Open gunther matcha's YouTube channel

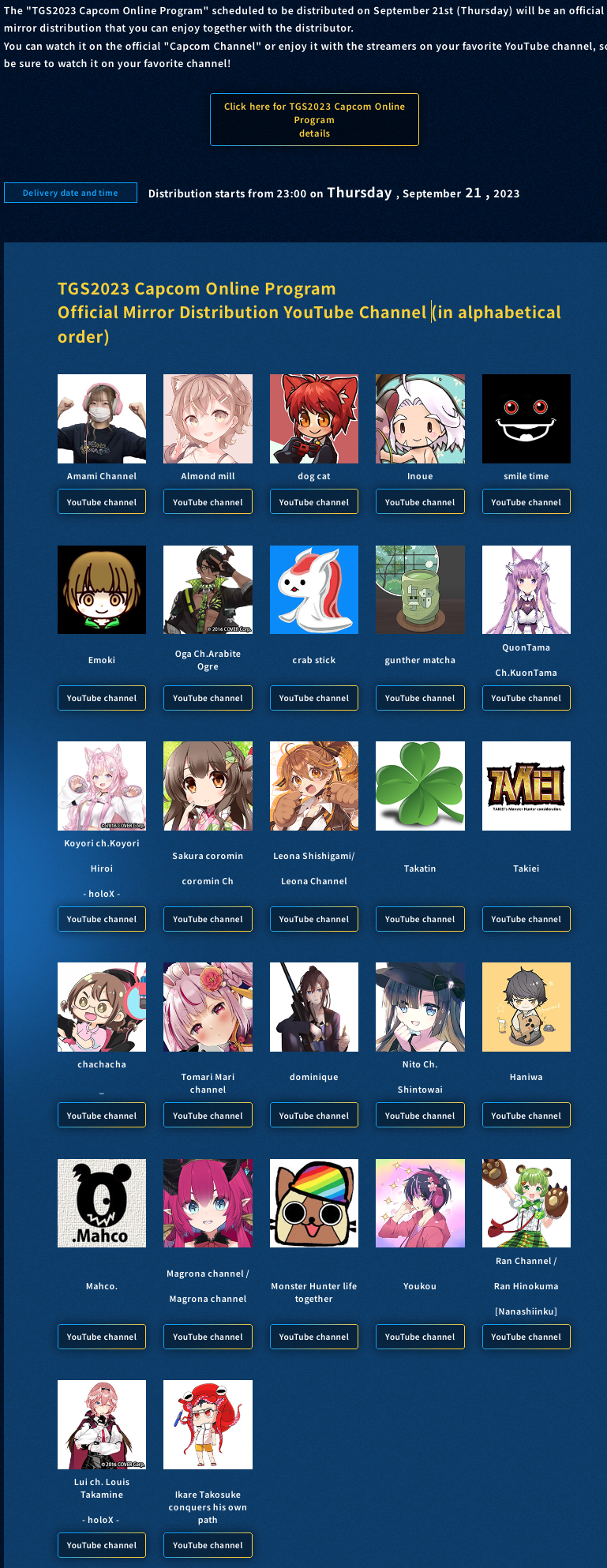click(420, 698)
